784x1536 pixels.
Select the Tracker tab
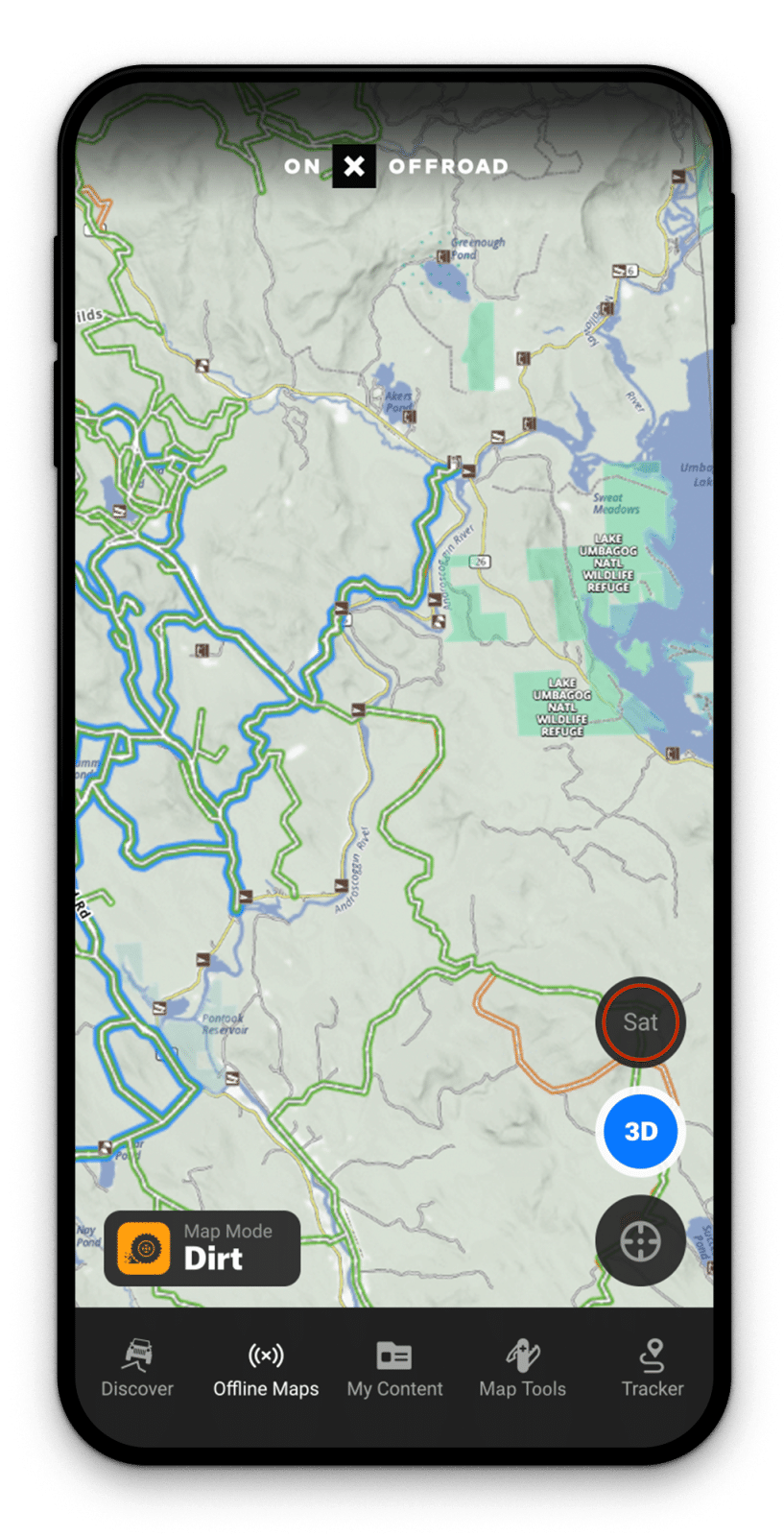653,1369
